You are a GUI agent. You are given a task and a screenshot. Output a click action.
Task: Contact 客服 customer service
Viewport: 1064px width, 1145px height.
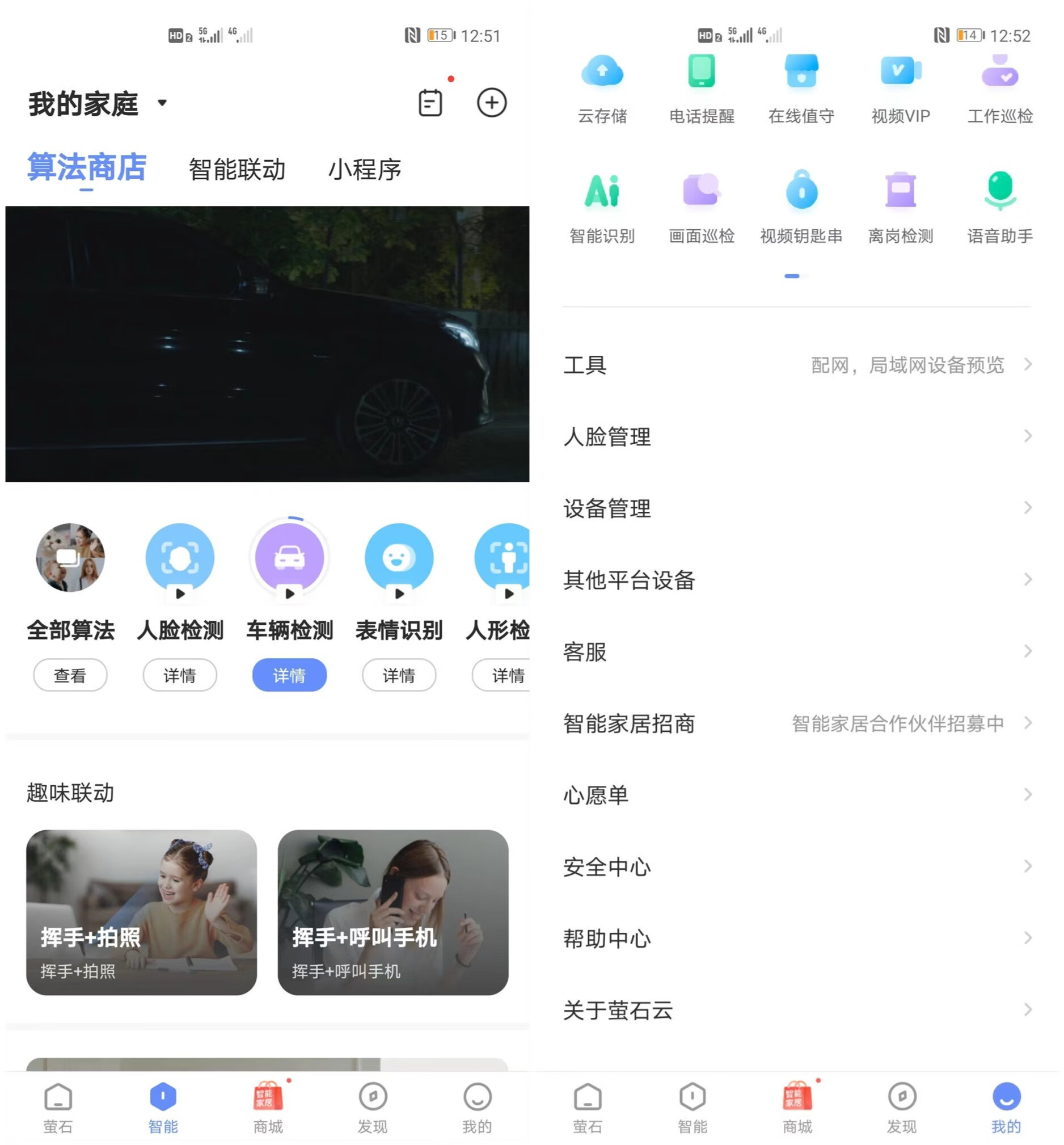(x=797, y=651)
